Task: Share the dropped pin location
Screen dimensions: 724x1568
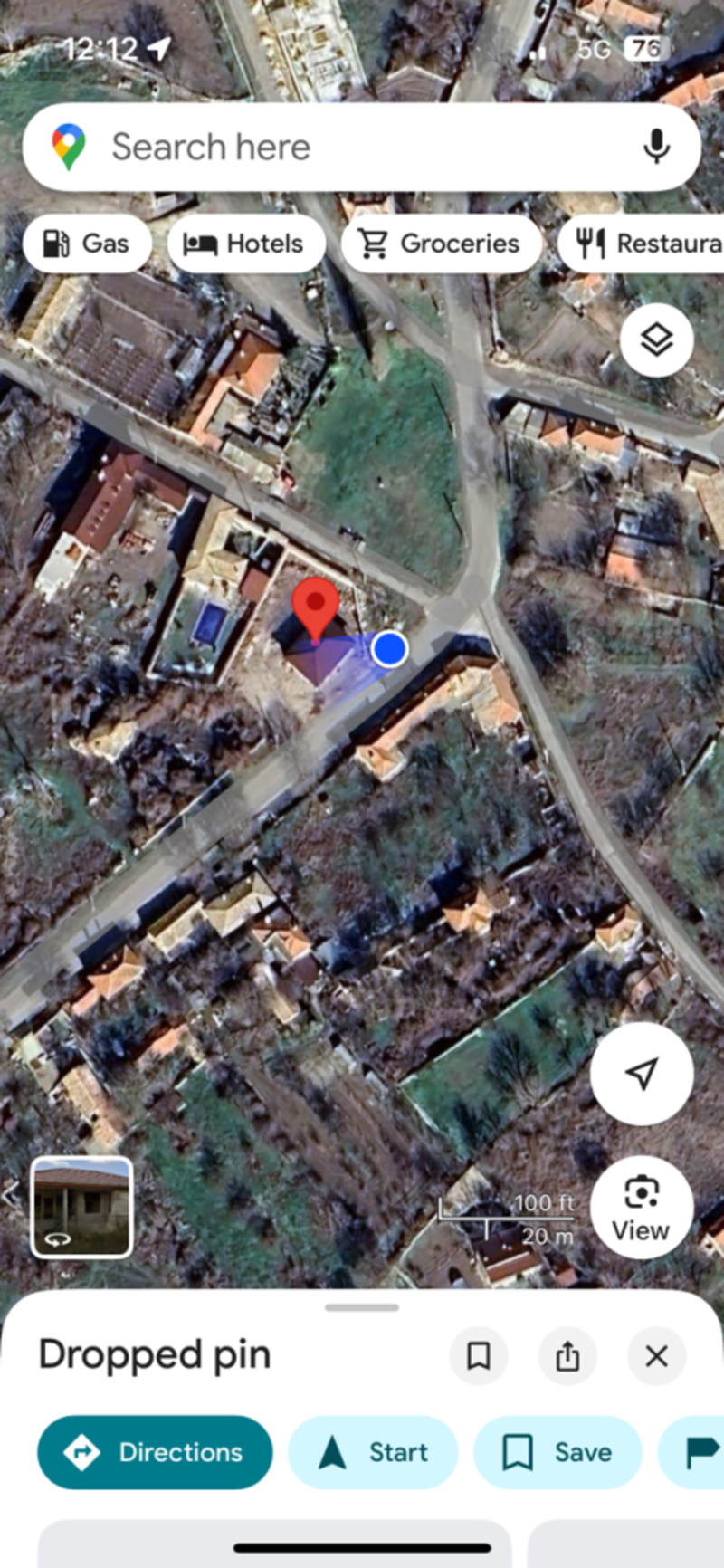Action: tap(567, 1355)
